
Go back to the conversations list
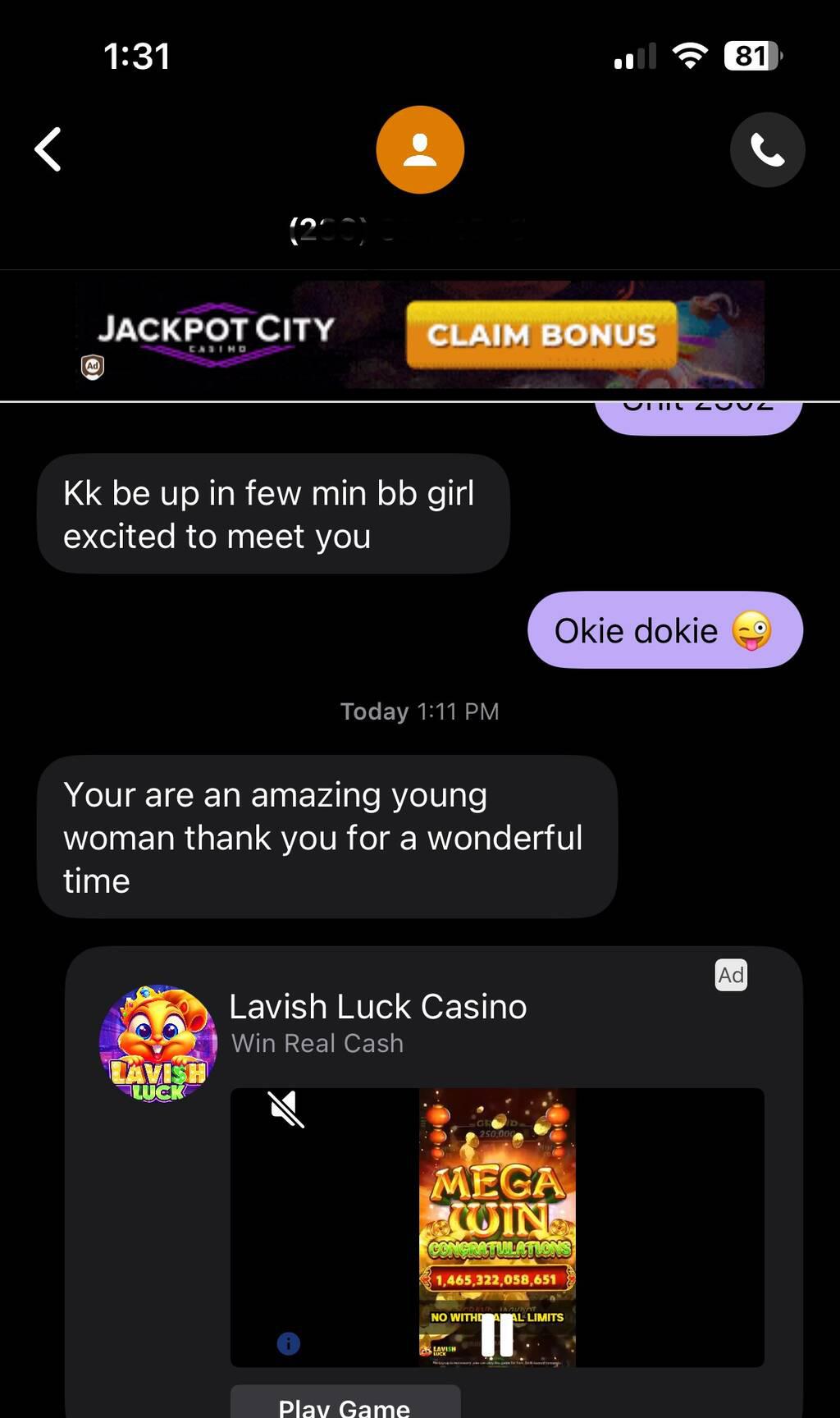click(48, 149)
